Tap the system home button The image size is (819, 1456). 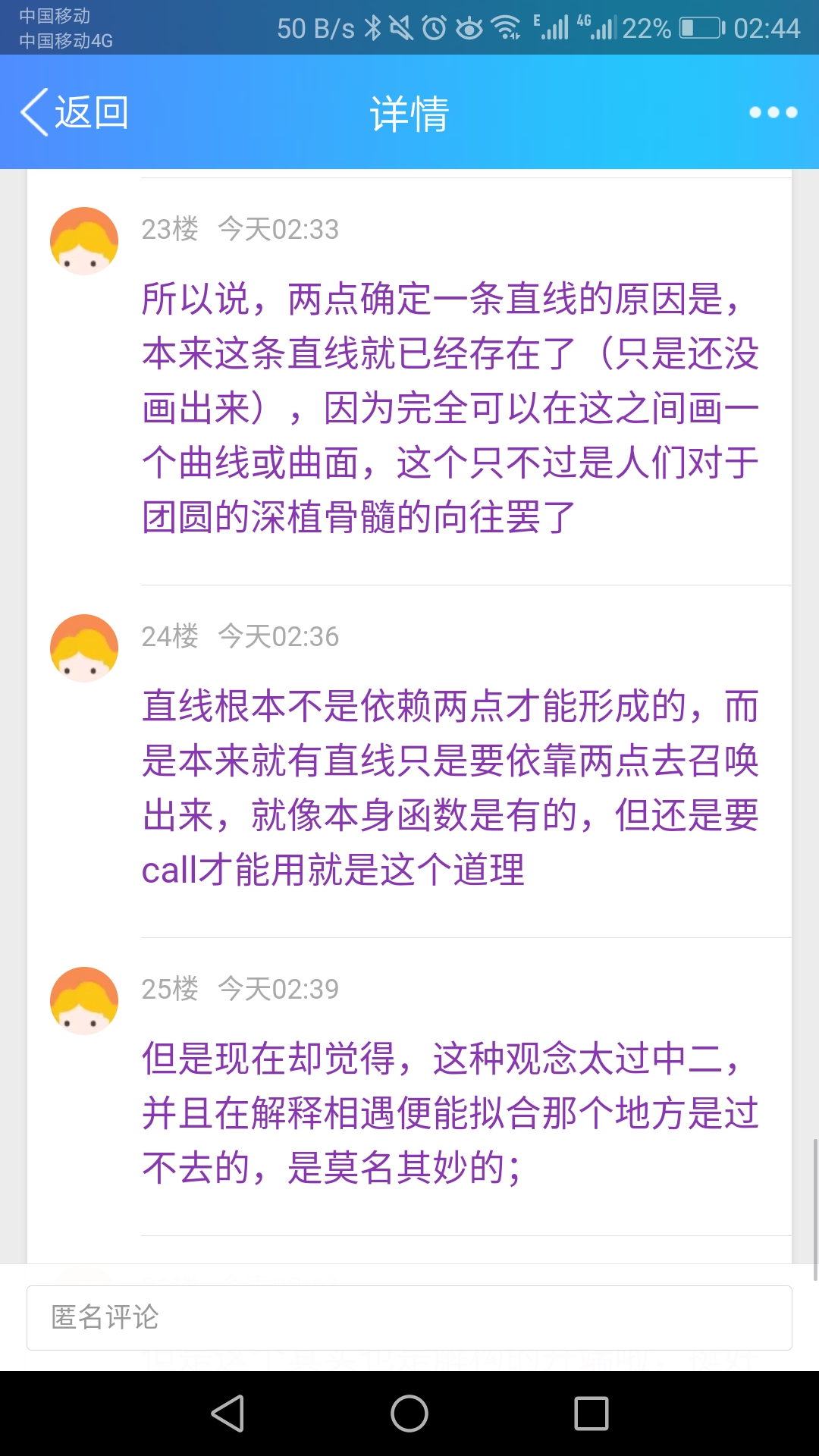pos(409,1414)
